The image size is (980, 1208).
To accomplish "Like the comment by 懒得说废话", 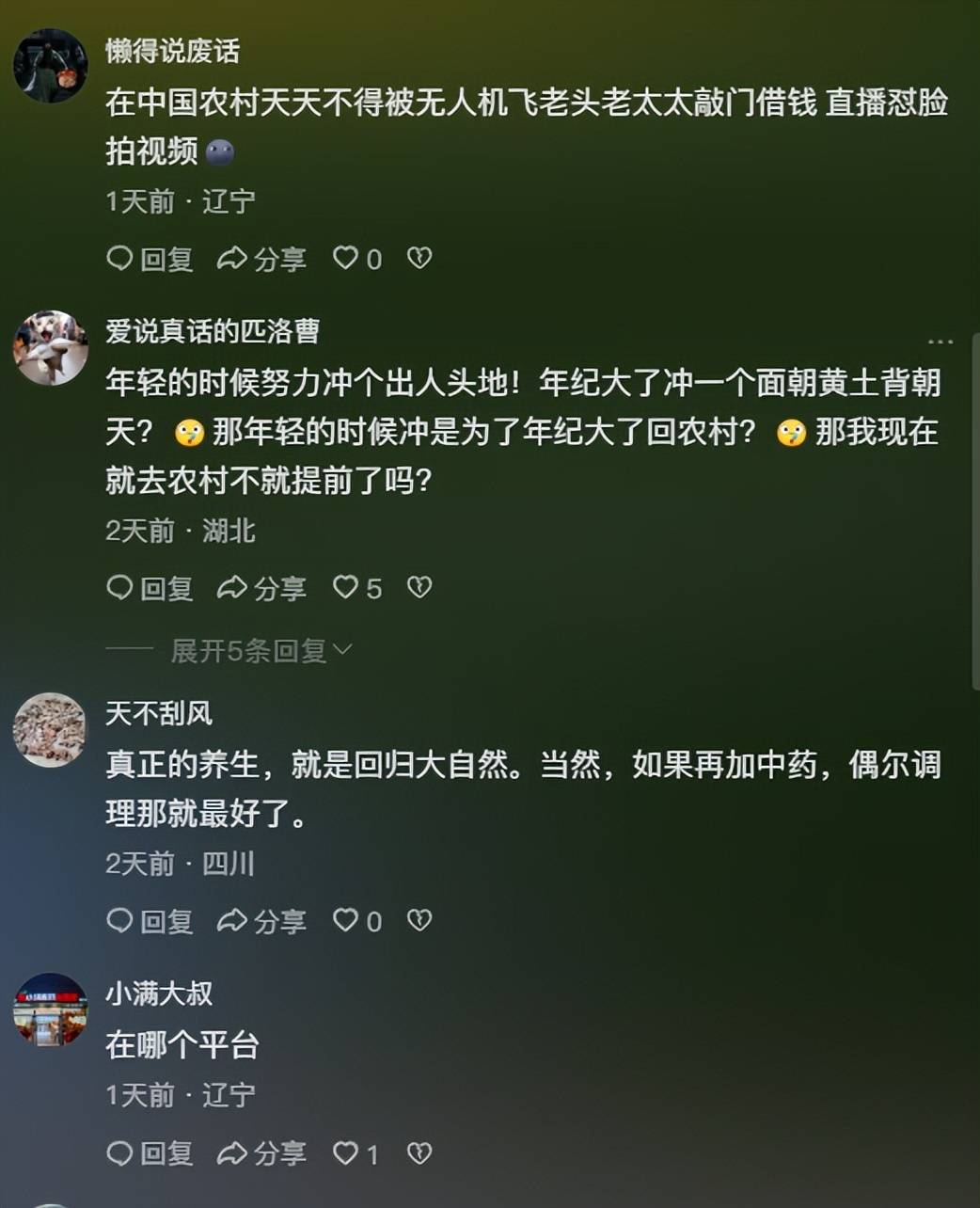I will (x=346, y=258).
